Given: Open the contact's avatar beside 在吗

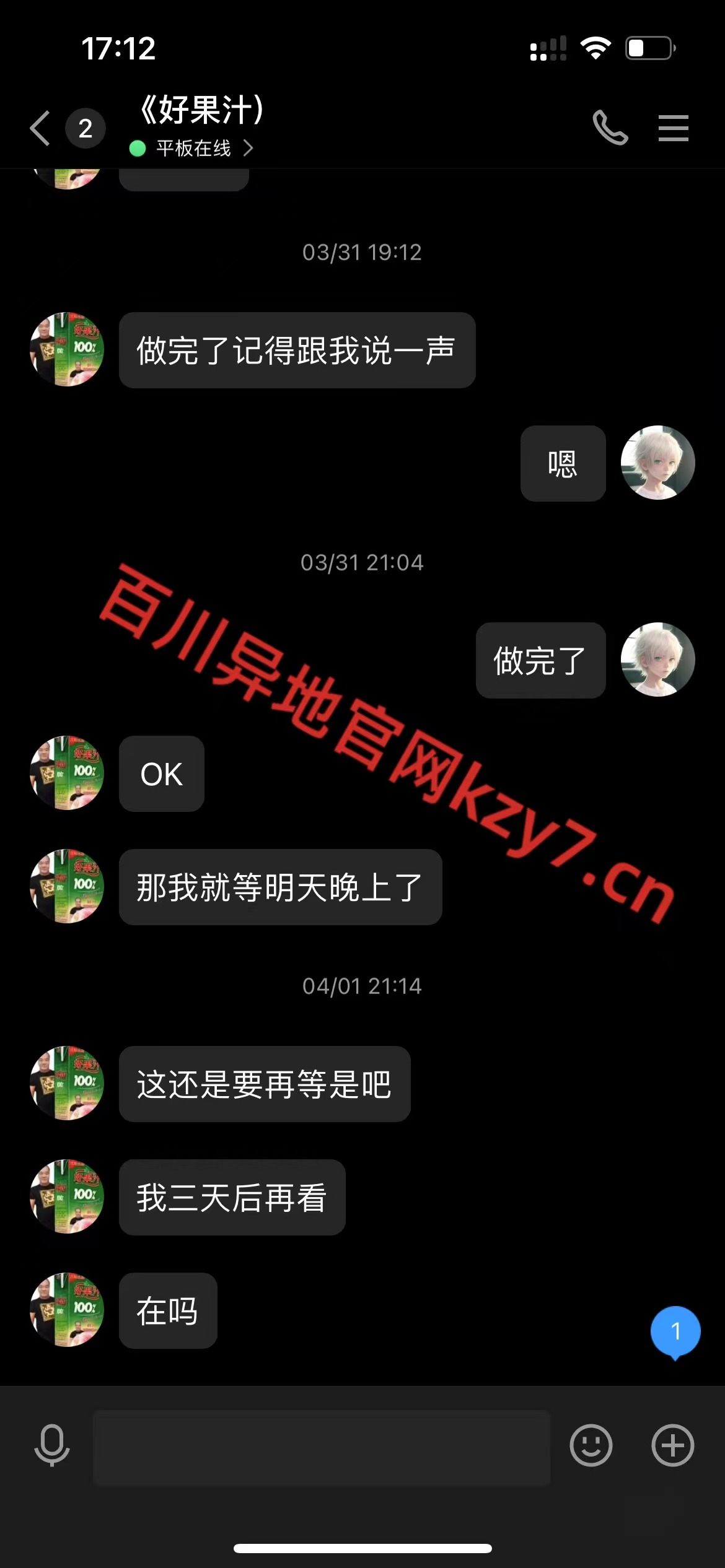Looking at the screenshot, I should pos(67,1310).
